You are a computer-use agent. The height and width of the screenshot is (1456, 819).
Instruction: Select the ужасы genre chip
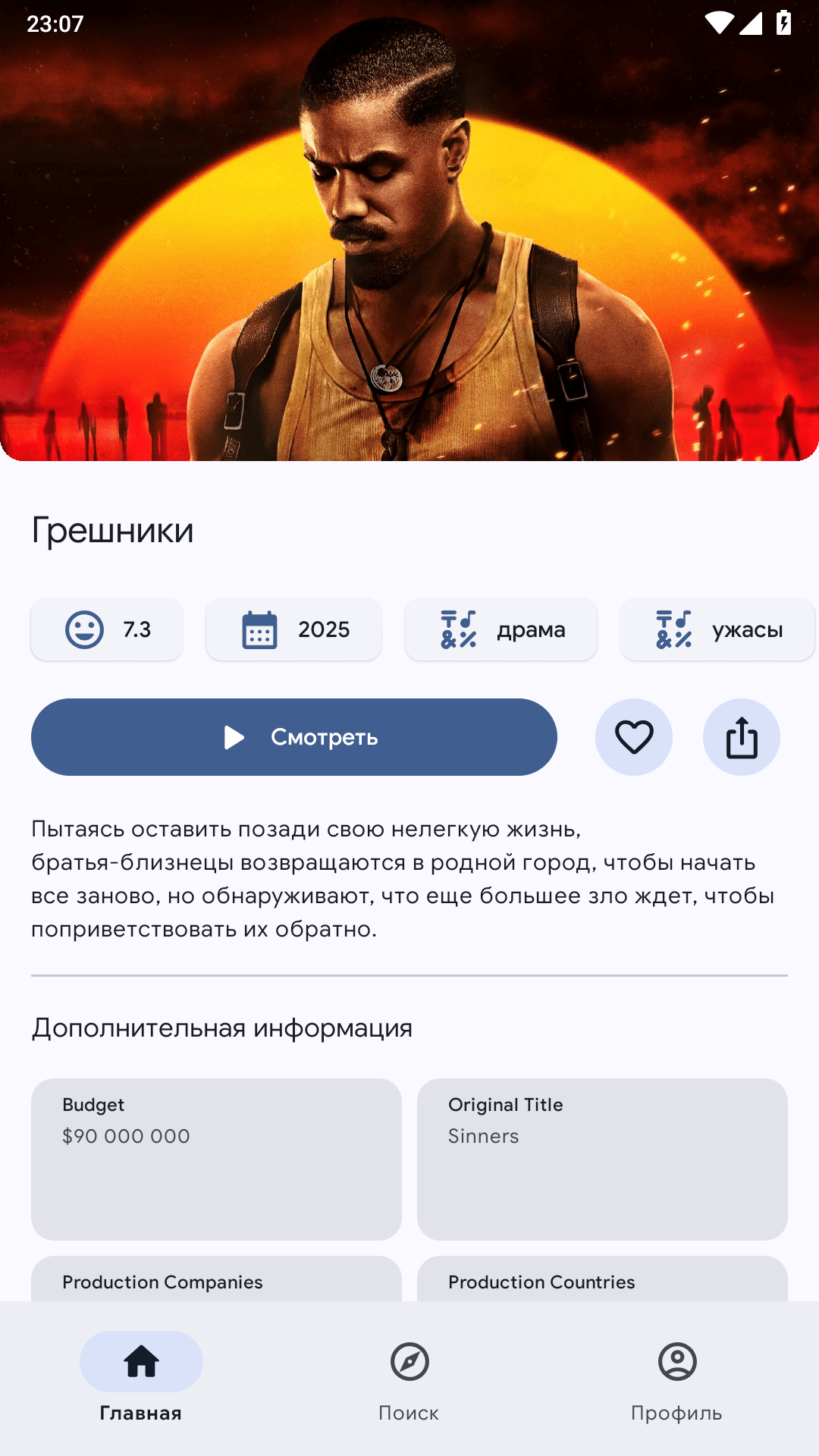717,629
